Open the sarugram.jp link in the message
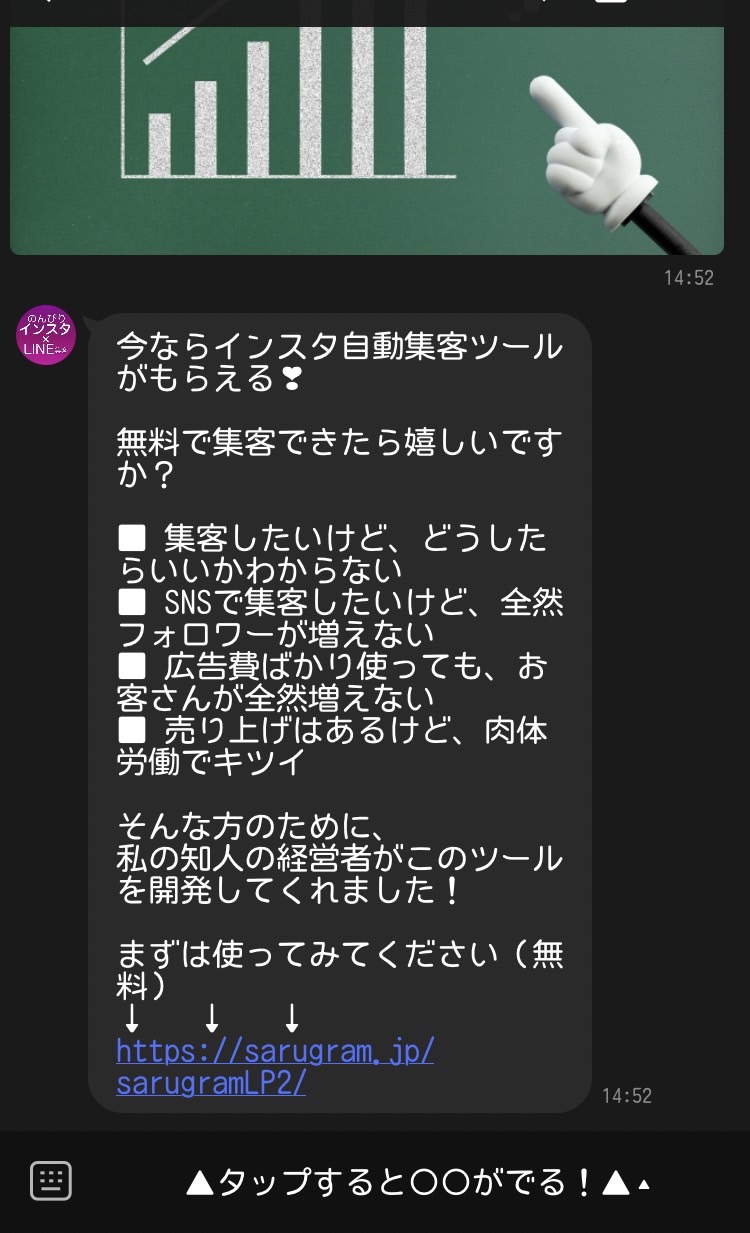Viewport: 750px width, 1233px height. 275,1067
